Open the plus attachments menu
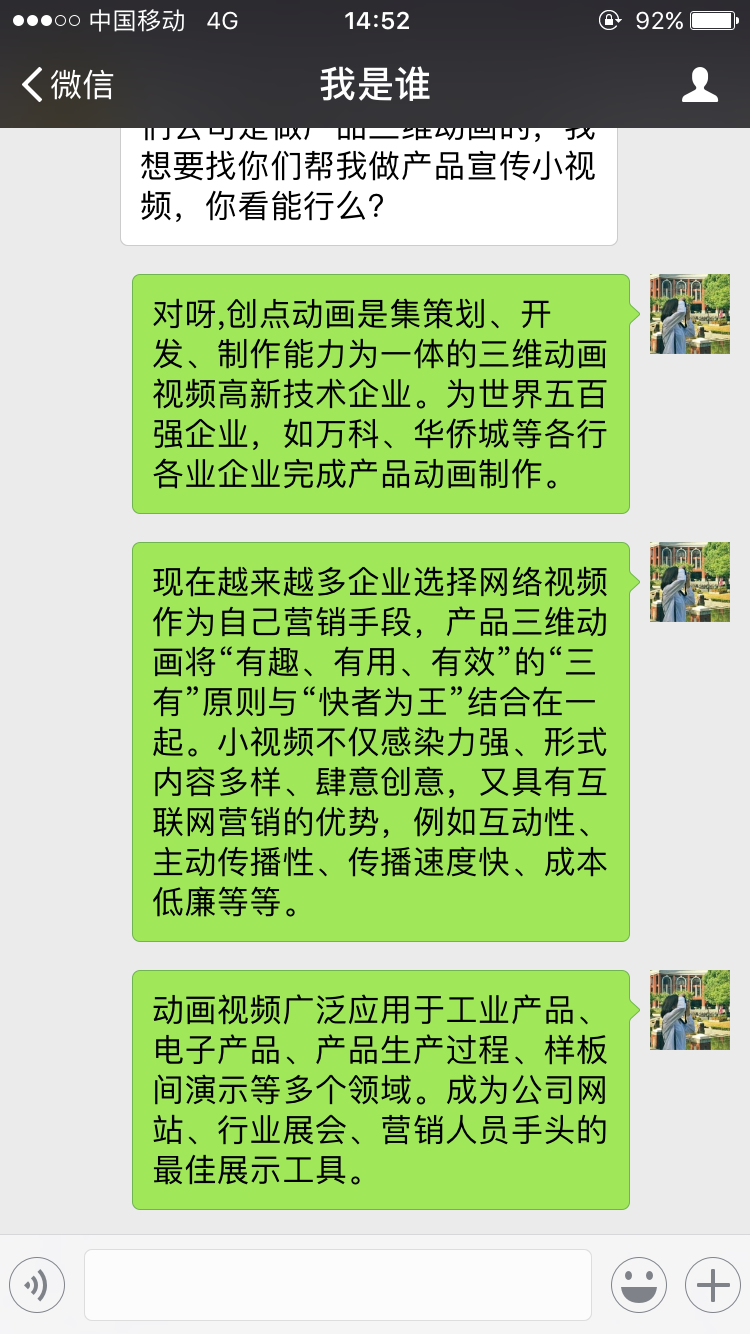 click(x=712, y=1285)
